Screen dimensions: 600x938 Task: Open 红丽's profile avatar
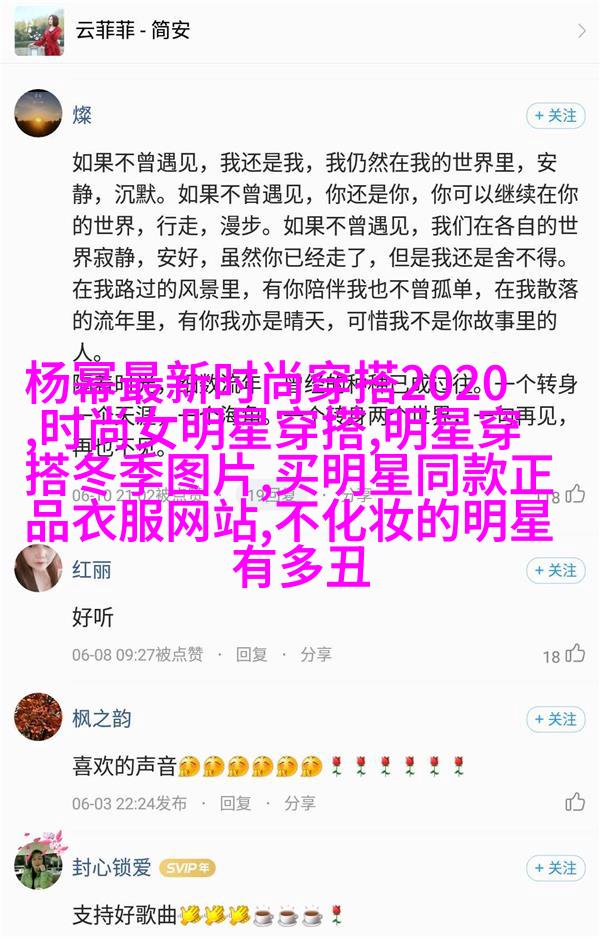point(38,569)
